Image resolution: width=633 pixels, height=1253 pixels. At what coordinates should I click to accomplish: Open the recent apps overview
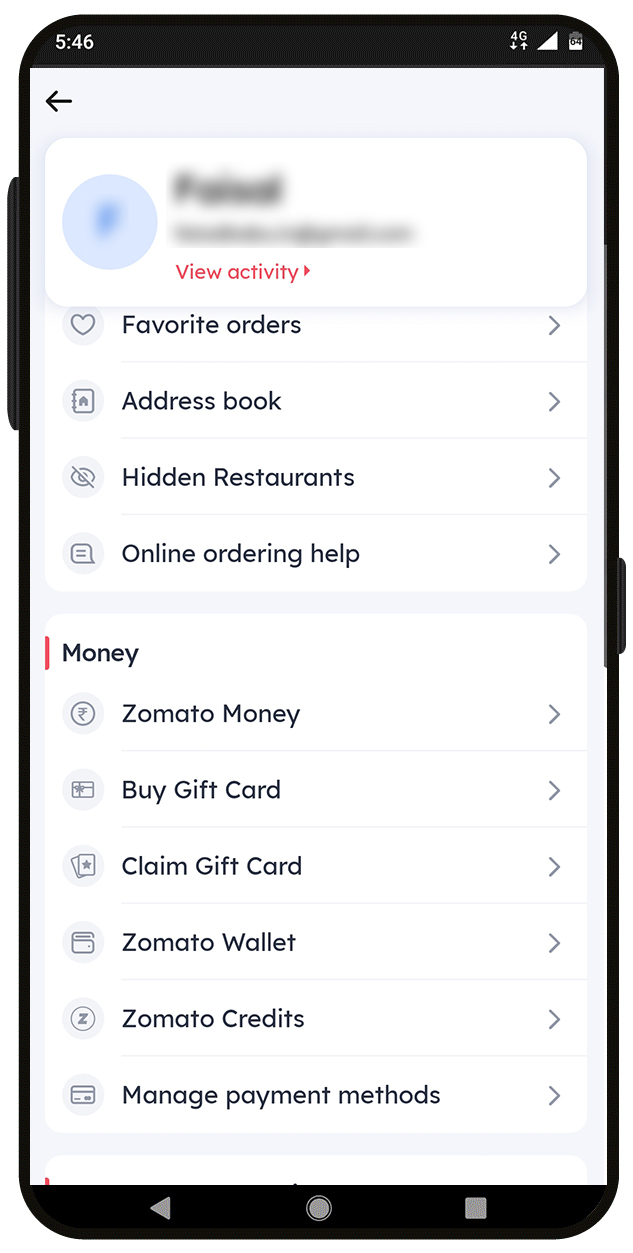click(x=476, y=1208)
